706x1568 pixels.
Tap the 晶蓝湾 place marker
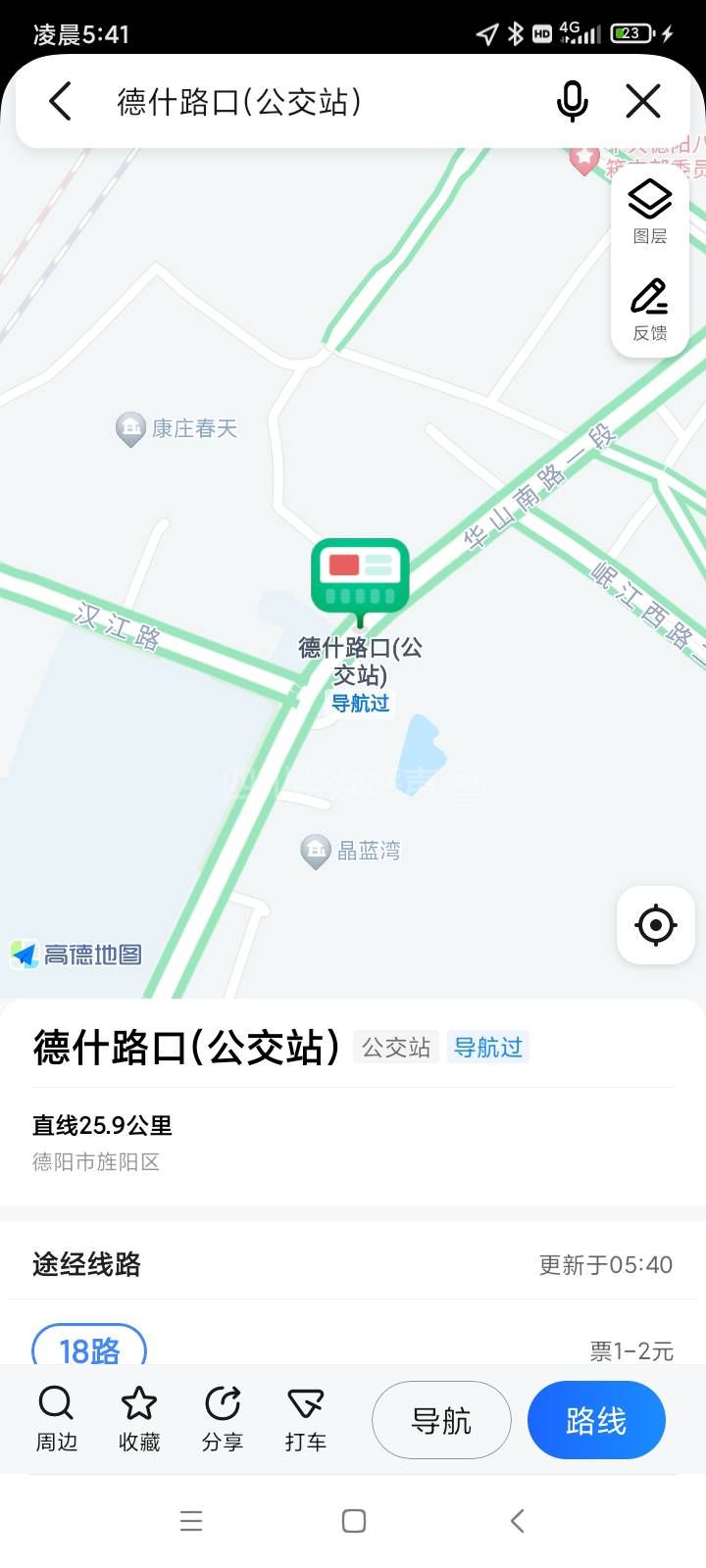click(x=316, y=851)
